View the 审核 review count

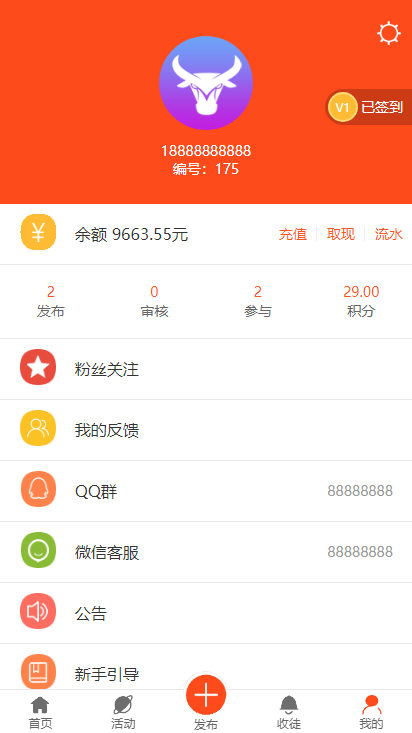pyautogui.click(x=154, y=302)
